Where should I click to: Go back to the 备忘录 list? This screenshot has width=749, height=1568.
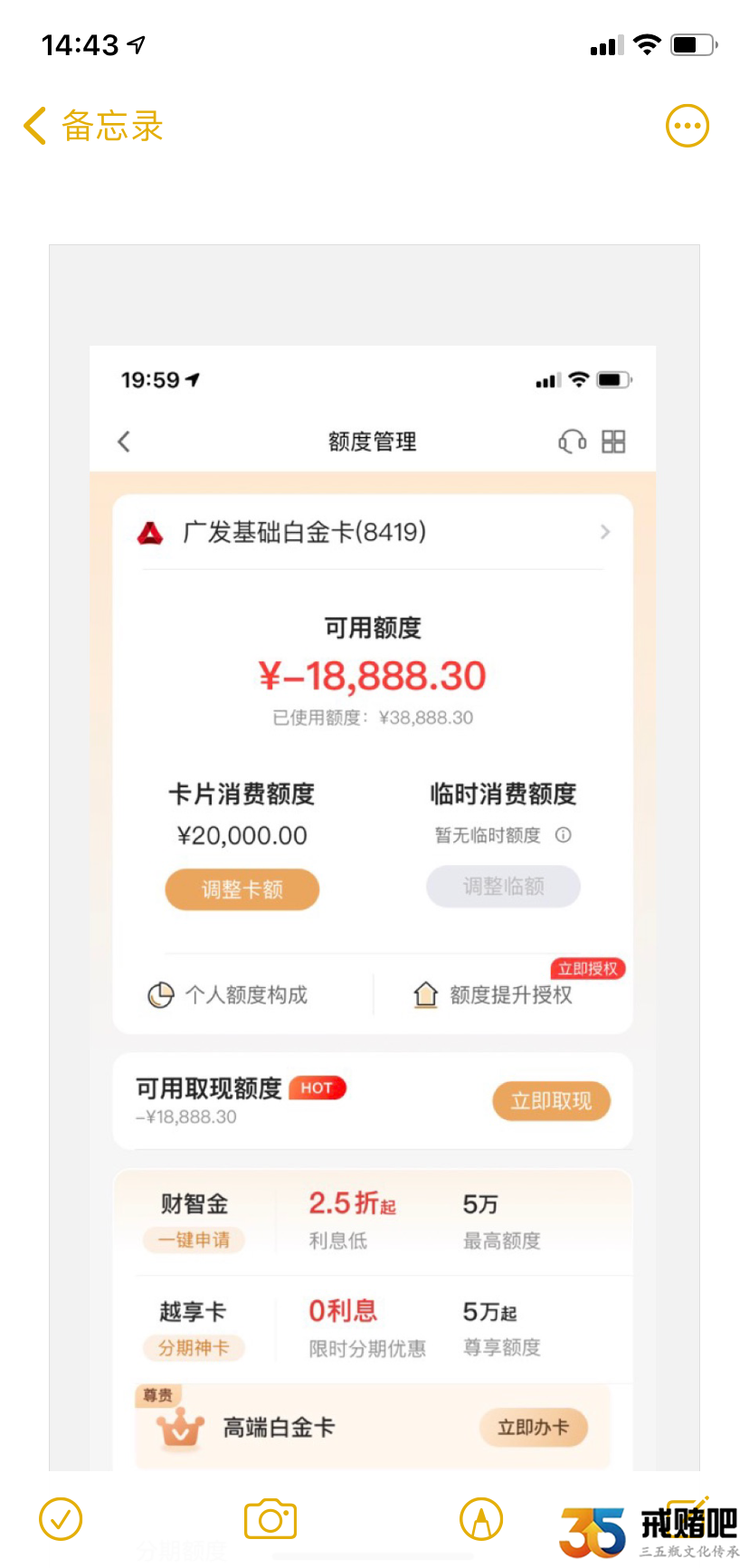(92, 126)
